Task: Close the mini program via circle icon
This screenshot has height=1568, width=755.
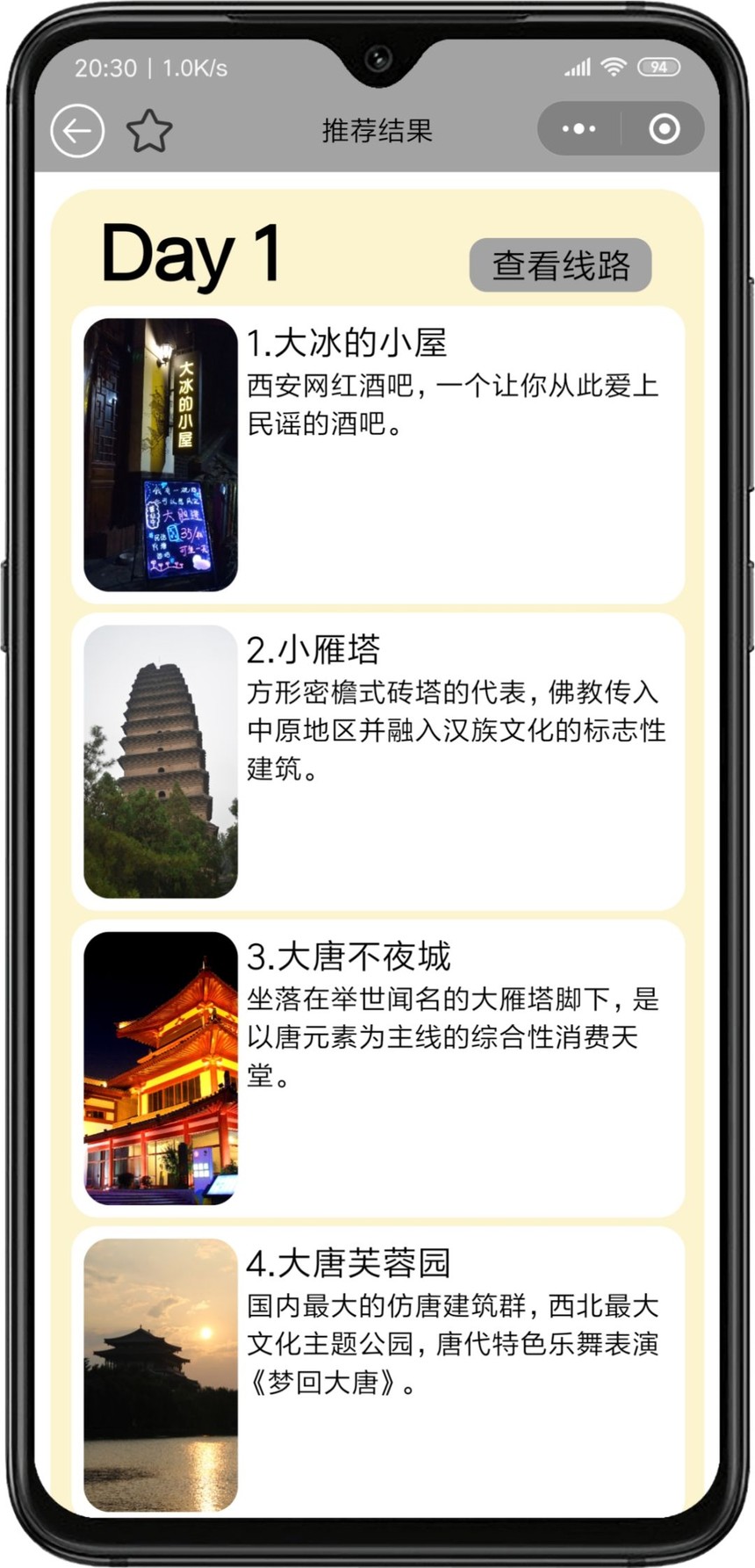Action: [664, 129]
